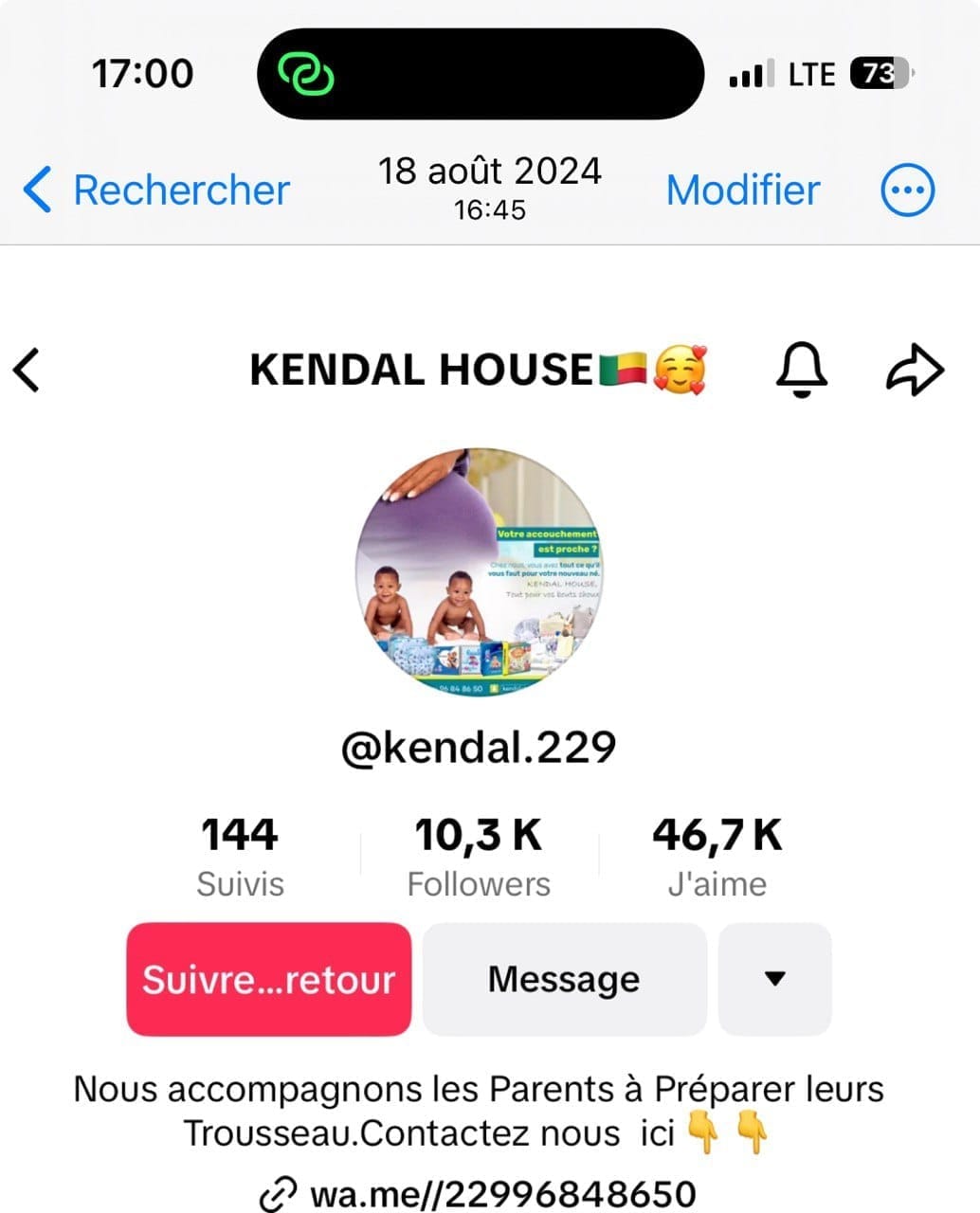980x1213 pixels.
Task: Tap Modifier to edit the photo
Action: [742, 190]
